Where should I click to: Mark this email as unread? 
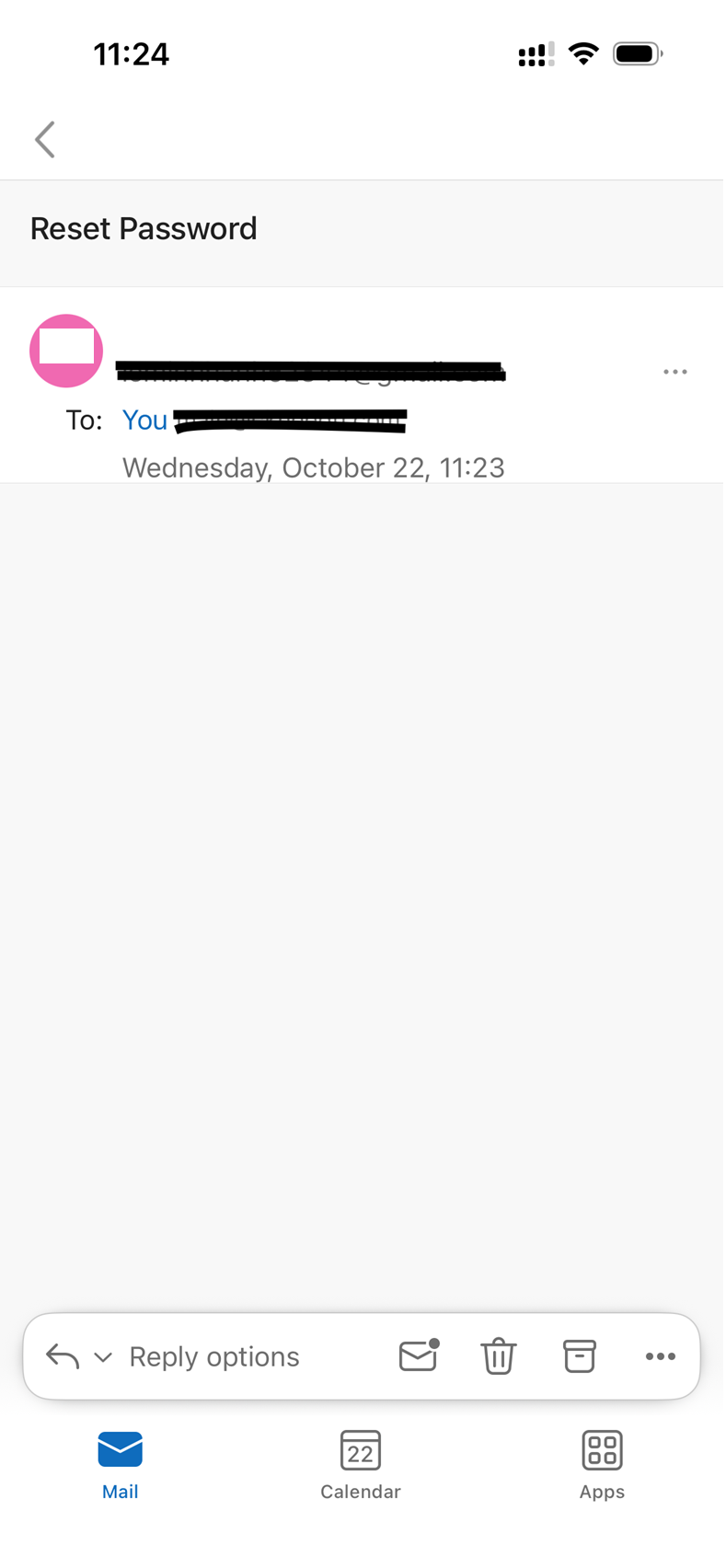click(419, 1355)
